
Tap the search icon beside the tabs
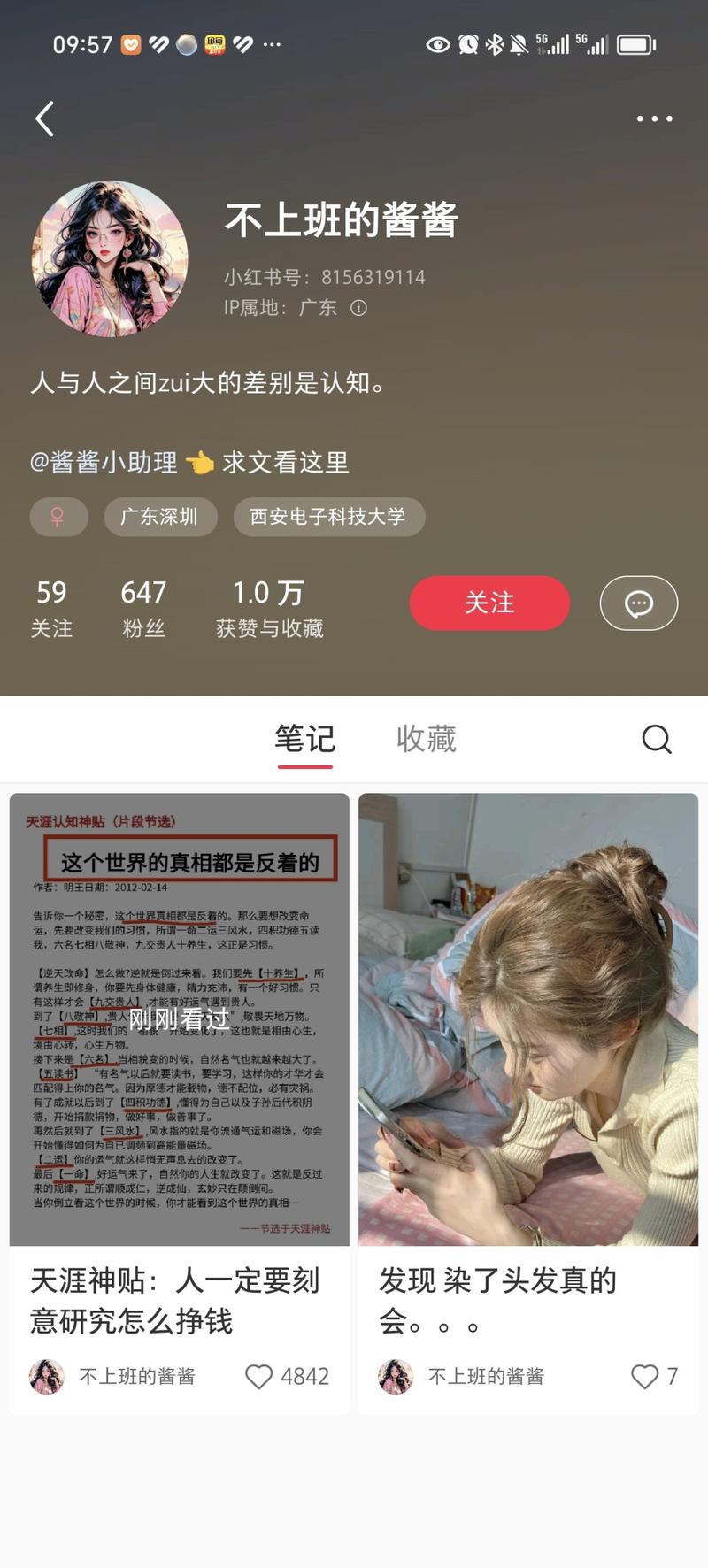pyautogui.click(x=656, y=739)
